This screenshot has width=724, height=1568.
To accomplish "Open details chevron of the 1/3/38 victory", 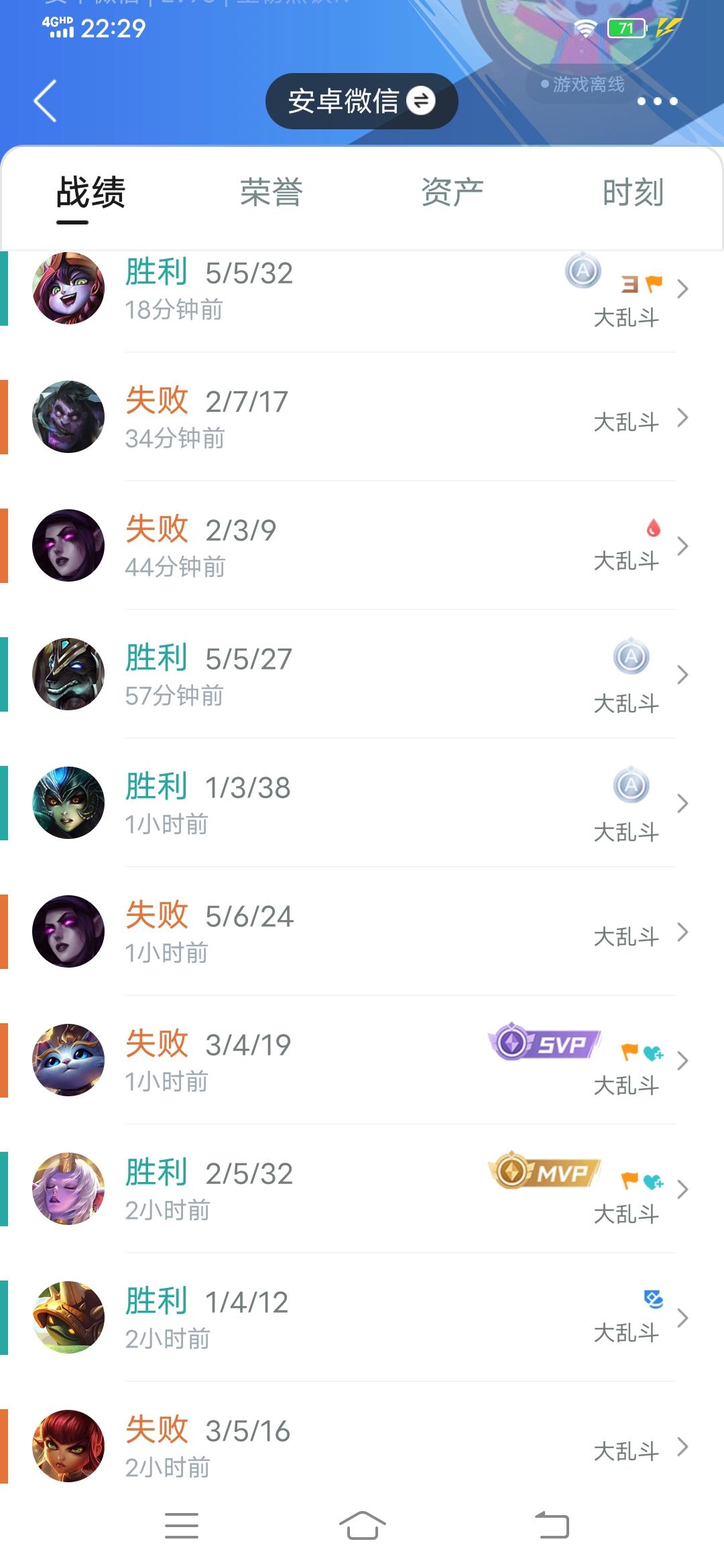I will pyautogui.click(x=683, y=803).
